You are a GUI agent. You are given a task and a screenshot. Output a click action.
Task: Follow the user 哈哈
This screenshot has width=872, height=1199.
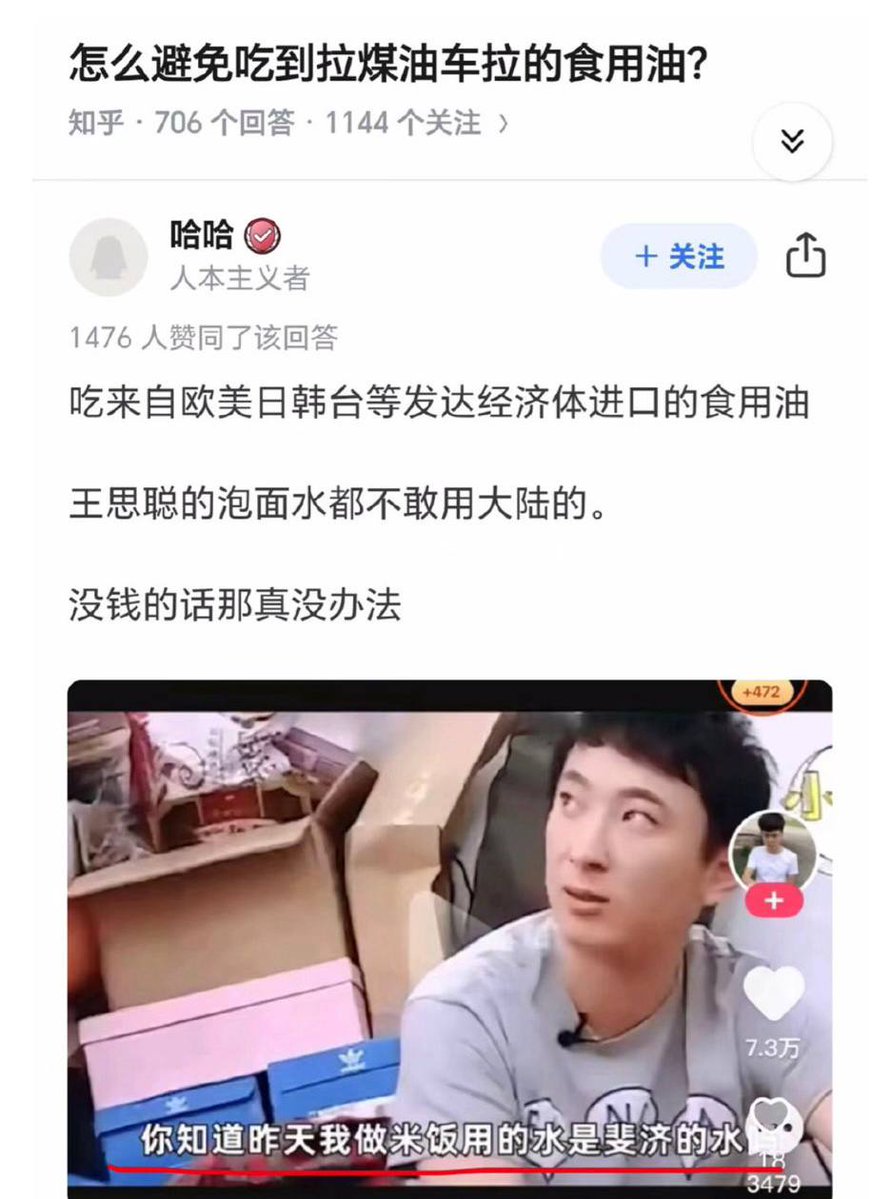click(x=679, y=257)
